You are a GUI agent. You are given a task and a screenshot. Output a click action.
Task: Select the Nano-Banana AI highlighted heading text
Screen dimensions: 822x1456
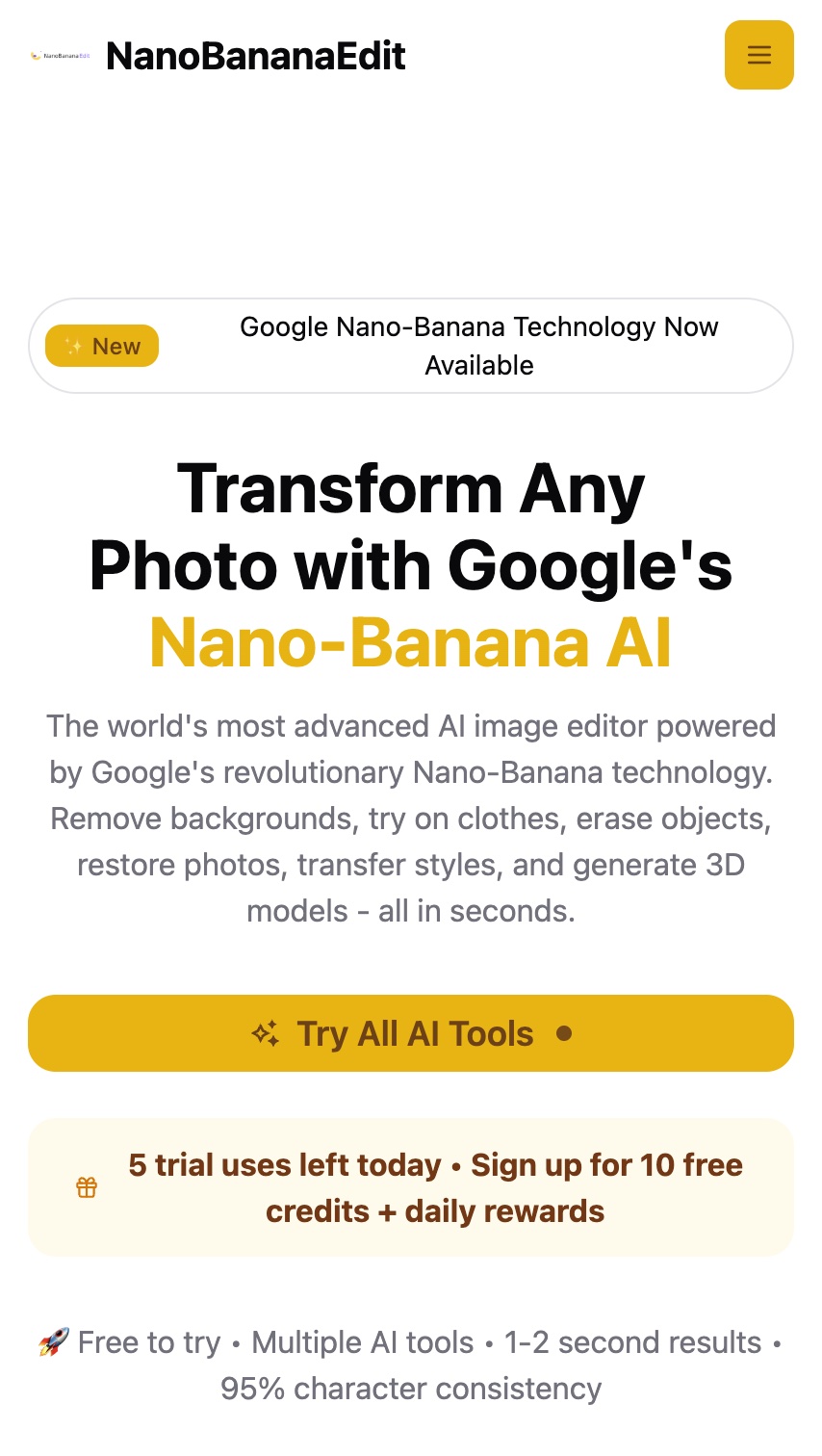point(410,640)
